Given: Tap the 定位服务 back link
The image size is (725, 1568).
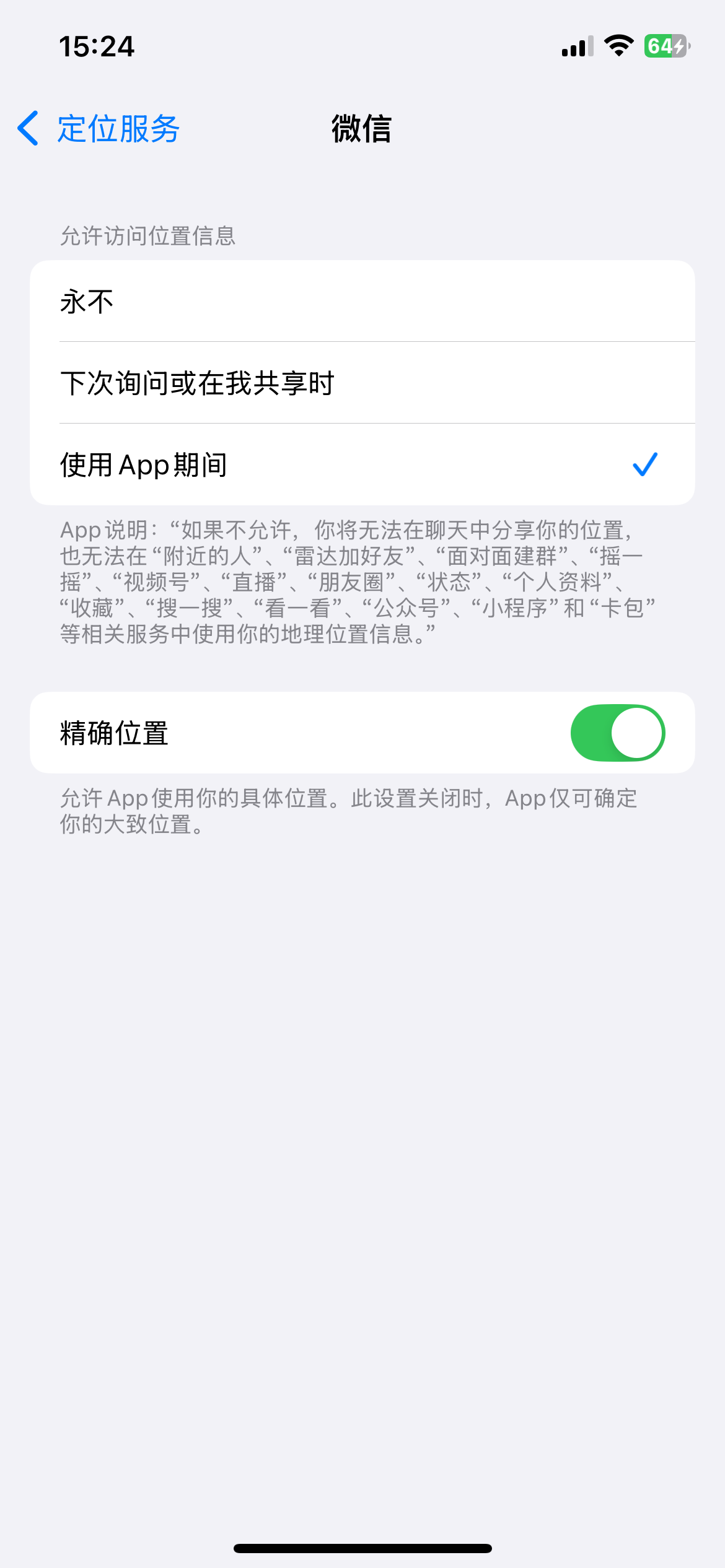Looking at the screenshot, I should [116, 129].
